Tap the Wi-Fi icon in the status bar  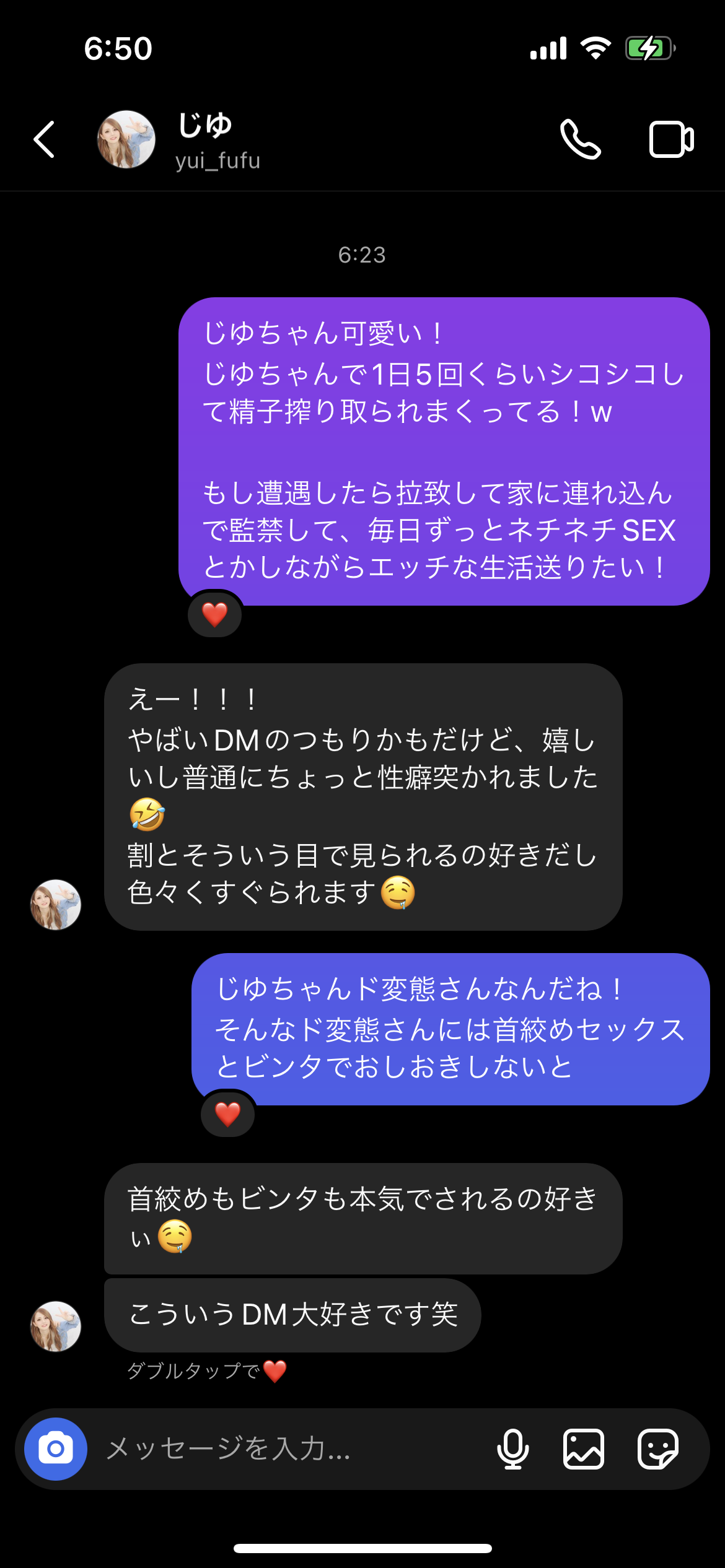click(x=595, y=47)
